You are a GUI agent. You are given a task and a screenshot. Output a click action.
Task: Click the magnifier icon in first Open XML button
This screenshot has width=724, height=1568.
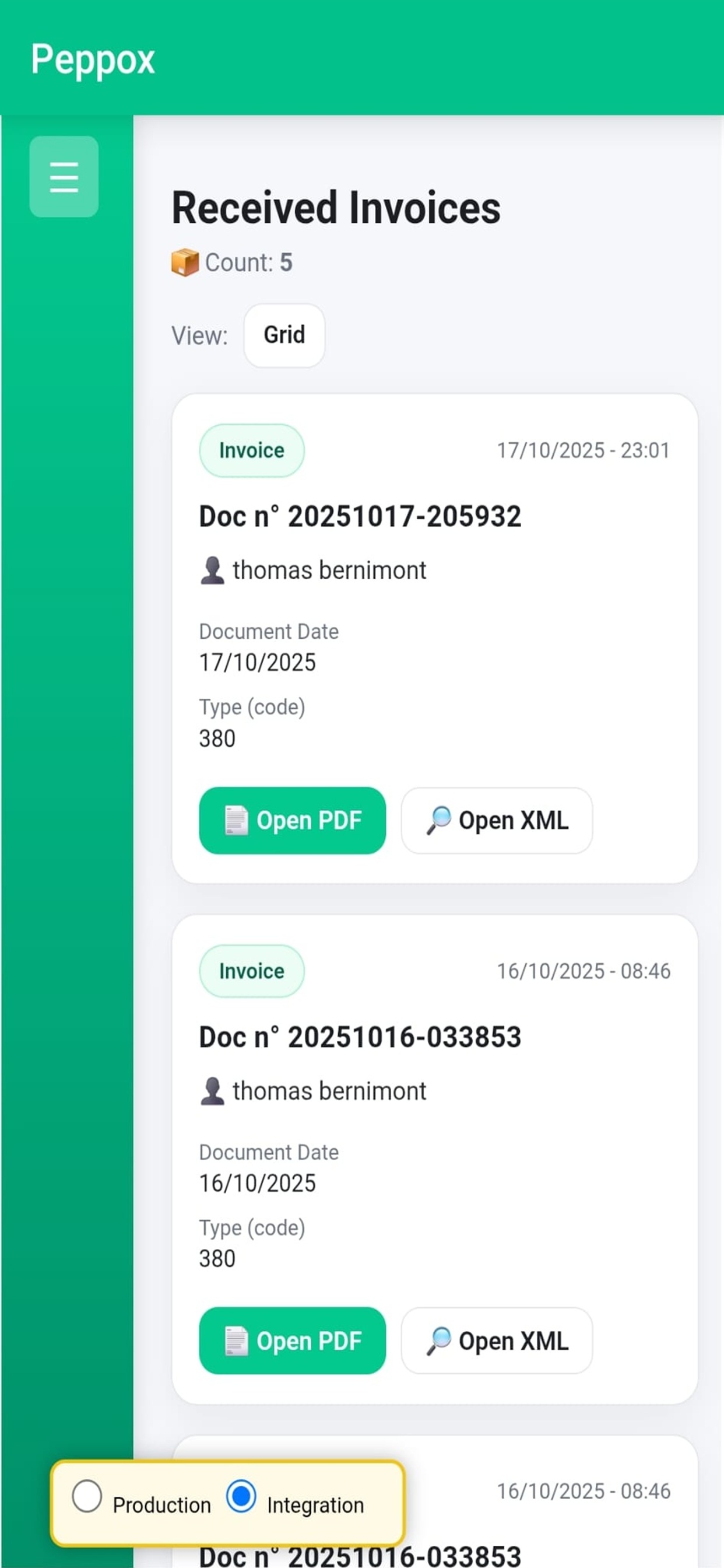[x=440, y=820]
